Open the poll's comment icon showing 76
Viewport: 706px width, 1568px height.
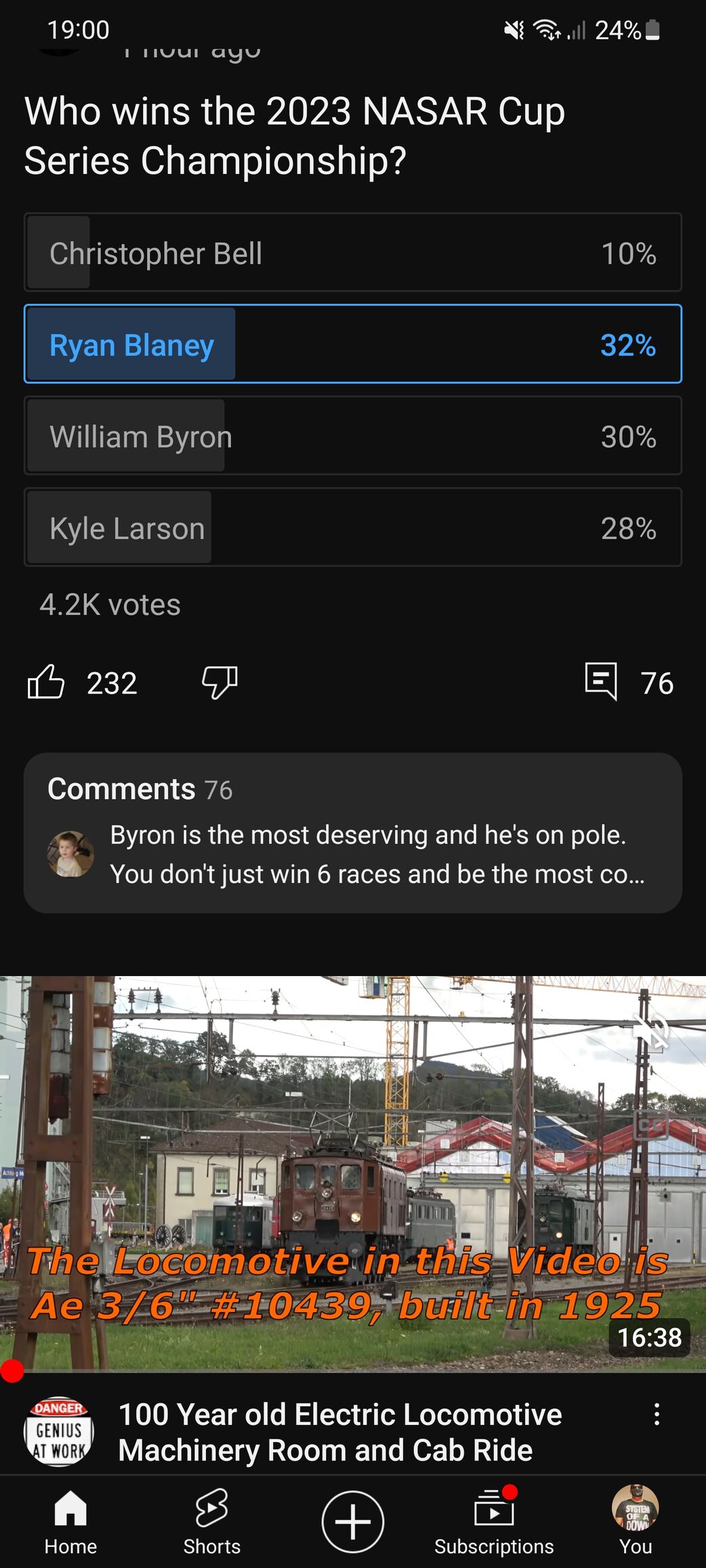click(x=602, y=681)
